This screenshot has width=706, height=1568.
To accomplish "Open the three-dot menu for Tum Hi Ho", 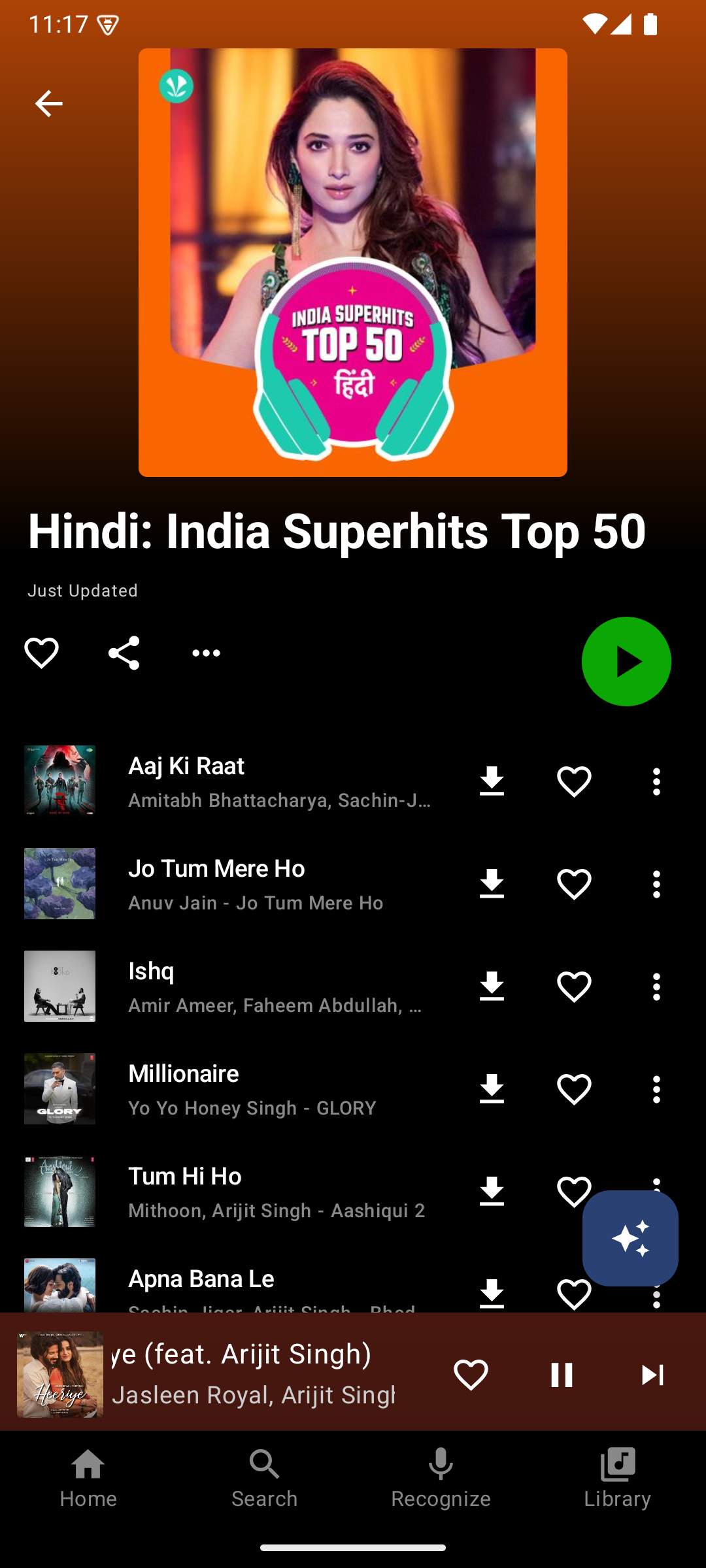I will point(656,1190).
